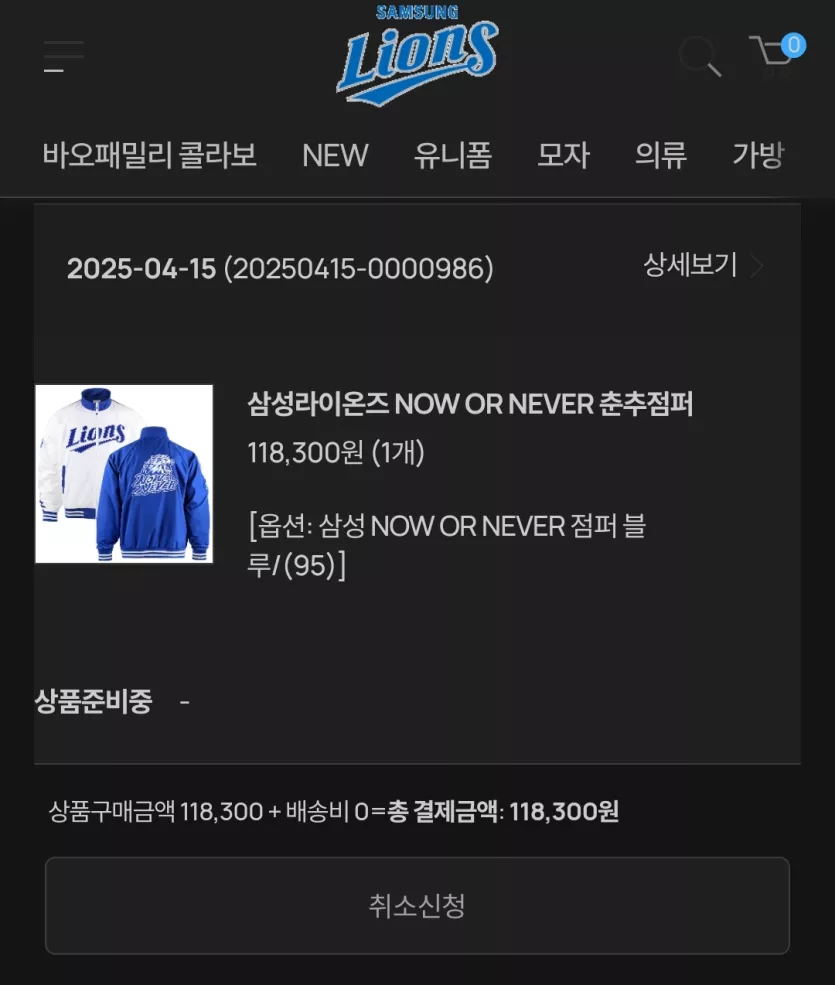Browse the 의류 category

coord(661,155)
